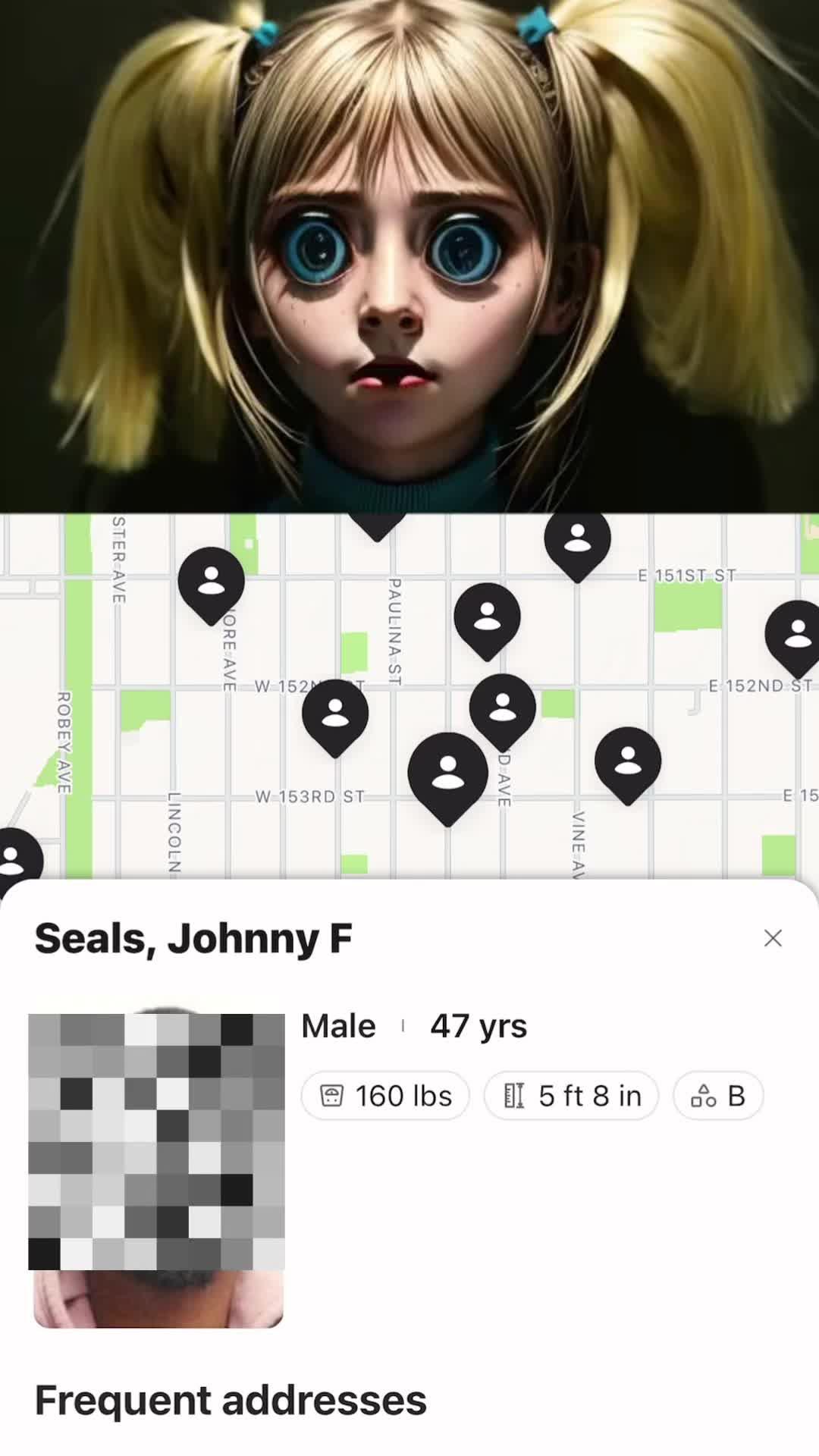Image resolution: width=819 pixels, height=1456 pixels.
Task: Close the Seals, Johnny F details sheet
Action: pos(773,938)
